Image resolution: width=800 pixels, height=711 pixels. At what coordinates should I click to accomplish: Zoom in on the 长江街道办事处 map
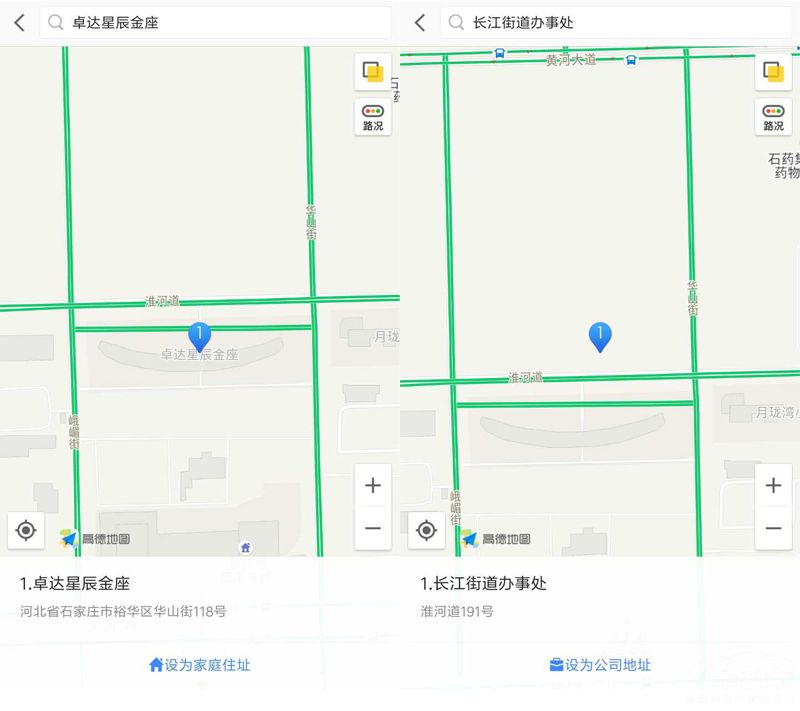pos(773,486)
